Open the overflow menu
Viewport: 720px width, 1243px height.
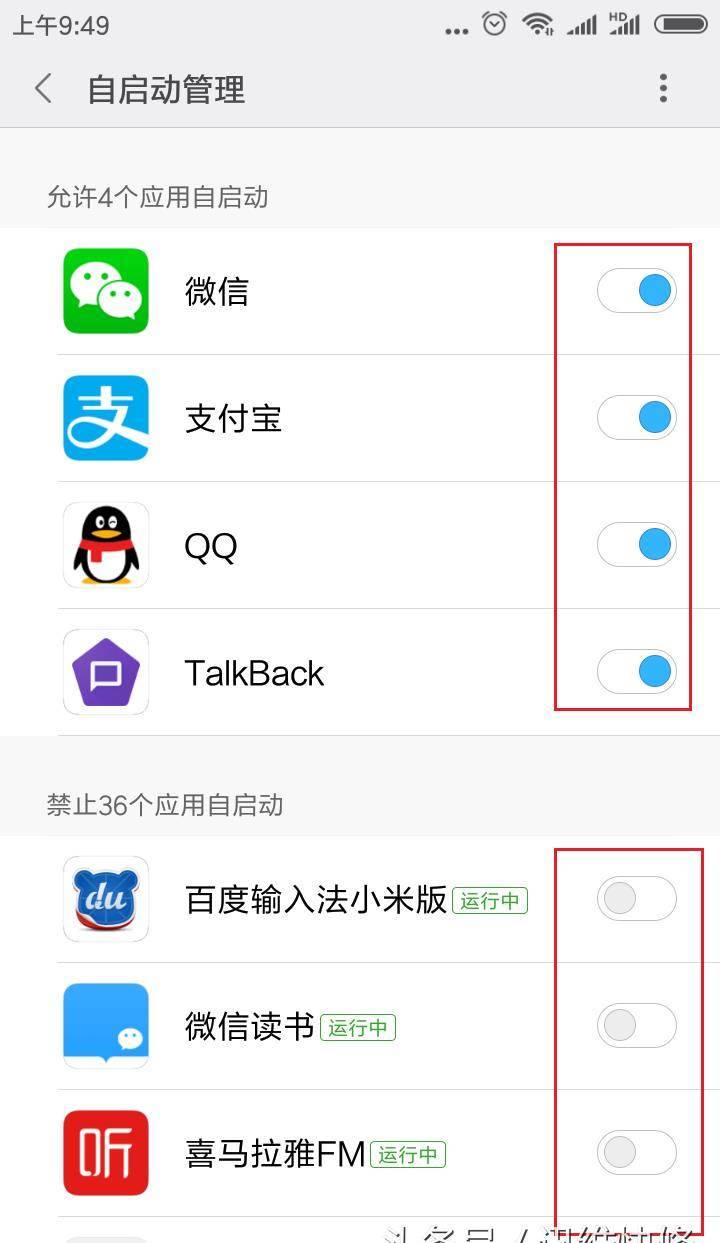[x=663, y=89]
